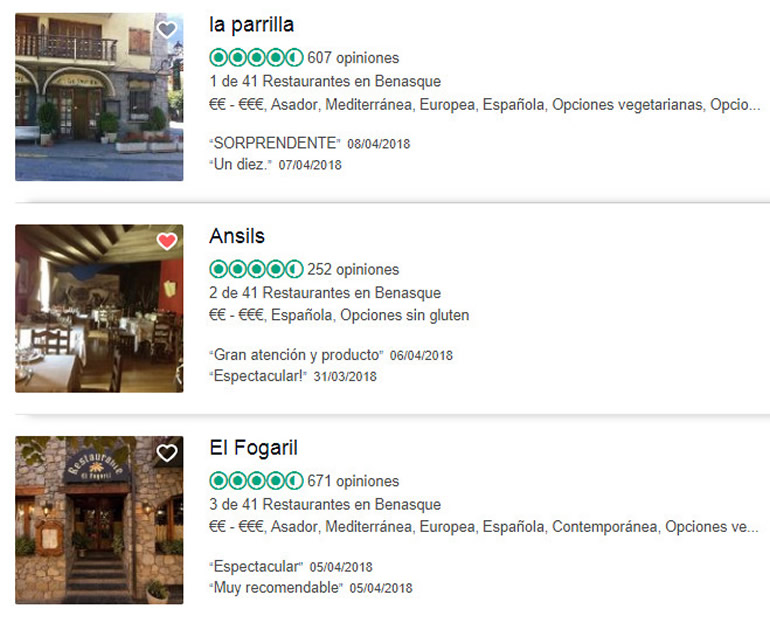Open the la parrilla restaurant page
The width and height of the screenshot is (770, 623).
[x=251, y=25]
